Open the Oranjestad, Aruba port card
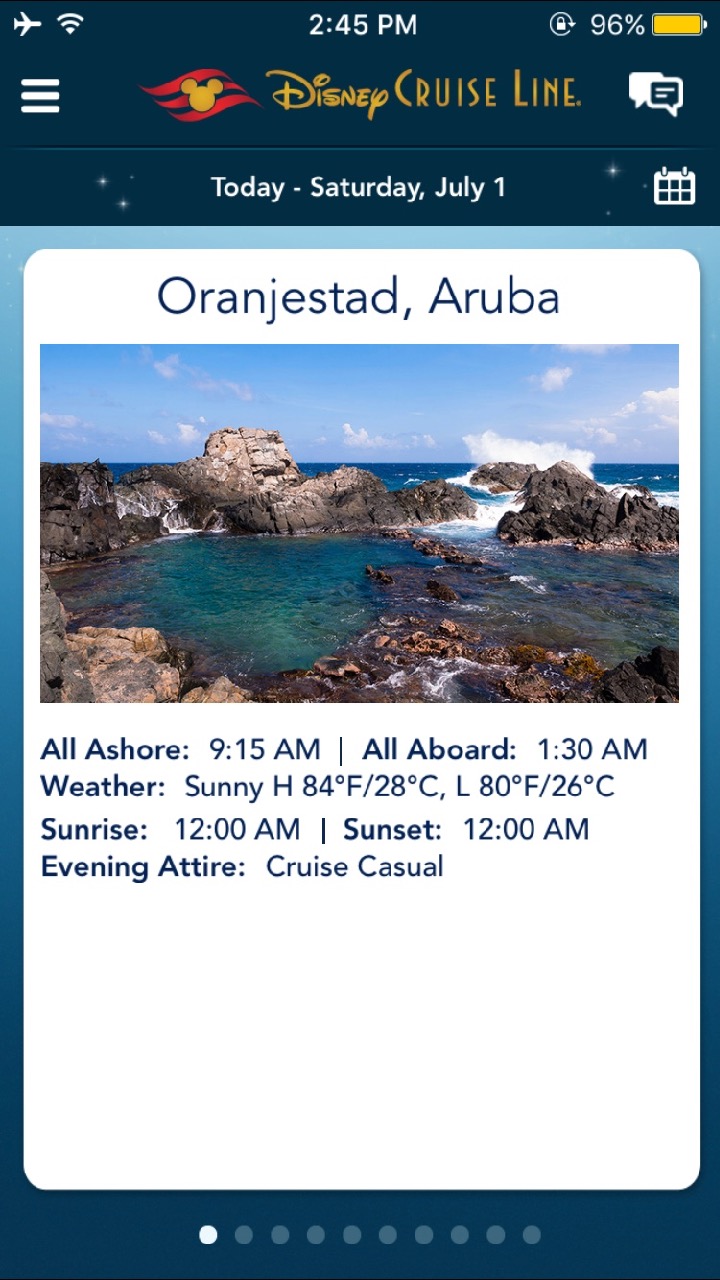 (x=361, y=719)
